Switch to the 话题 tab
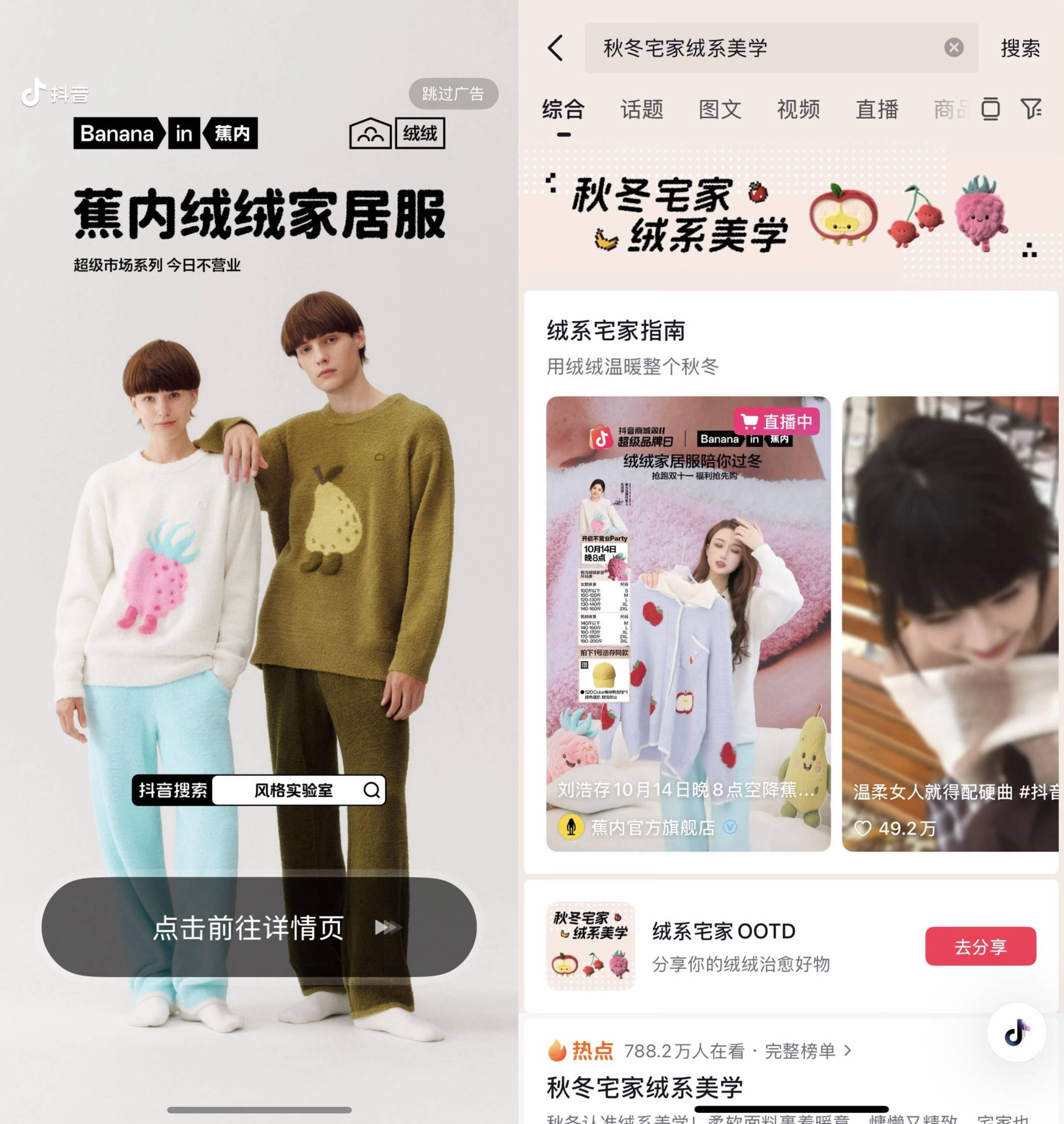Image resolution: width=1064 pixels, height=1124 pixels. [x=642, y=109]
